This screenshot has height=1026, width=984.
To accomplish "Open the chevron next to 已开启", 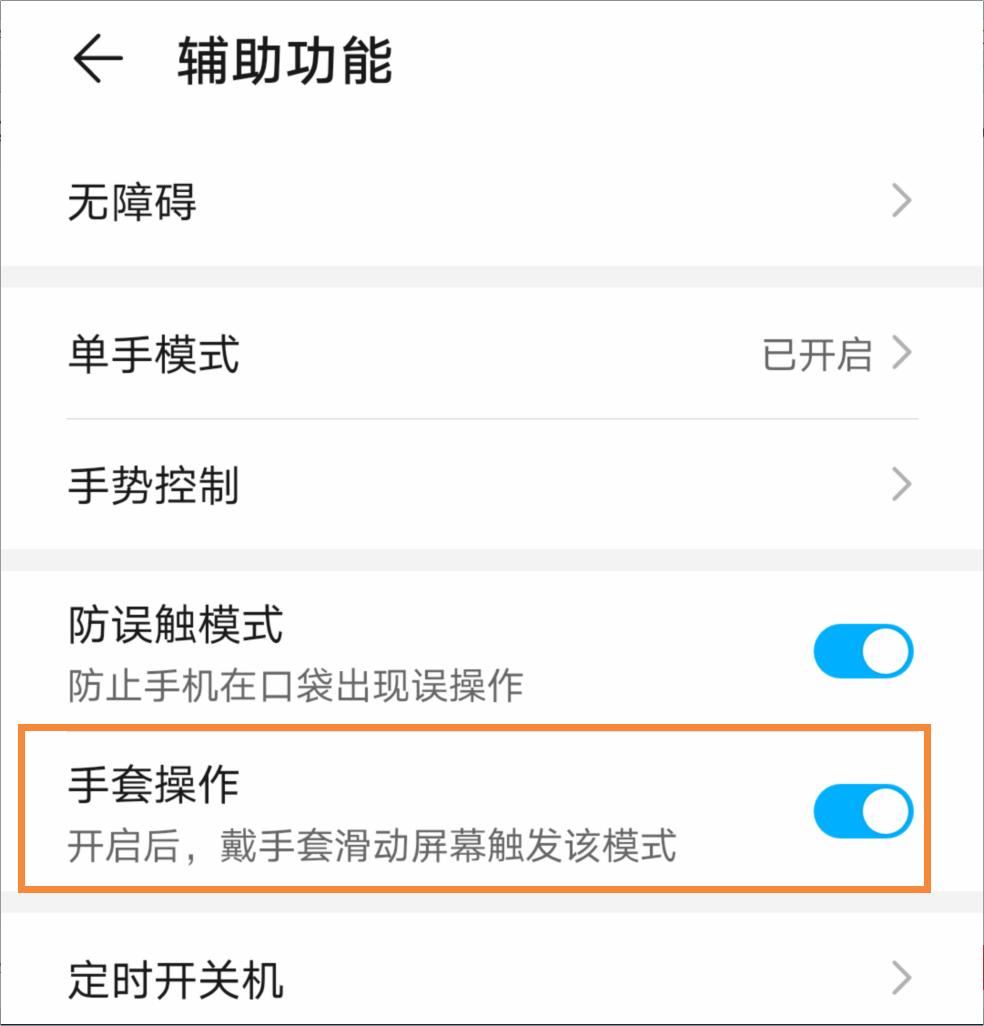I will (x=903, y=353).
